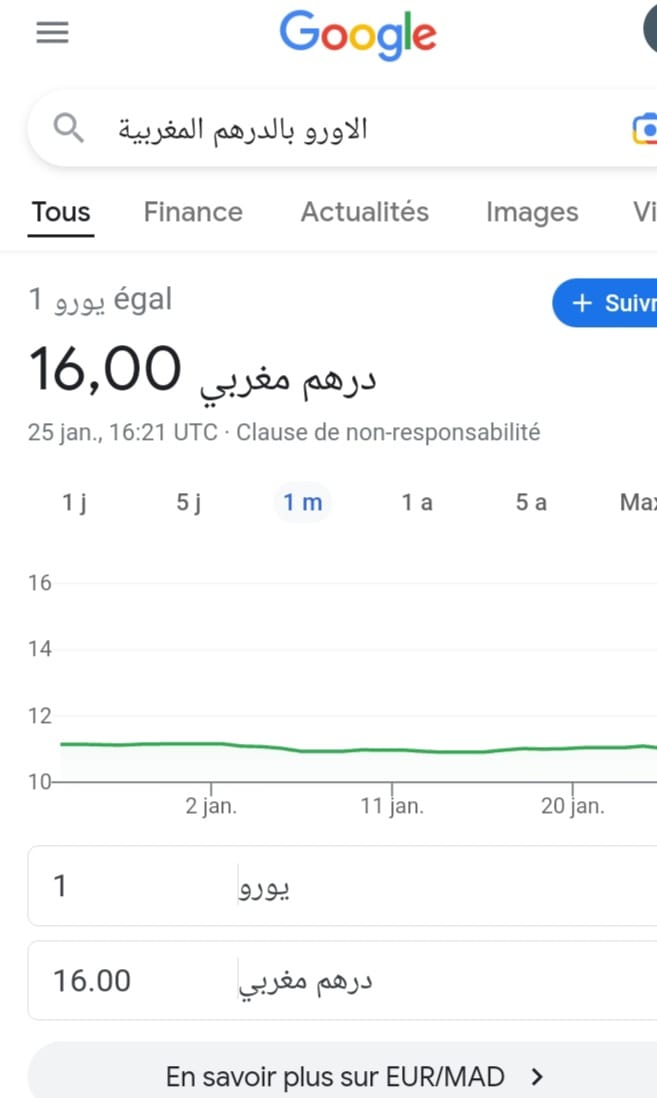
Task: Switch to the Actualités tab
Action: [364, 212]
